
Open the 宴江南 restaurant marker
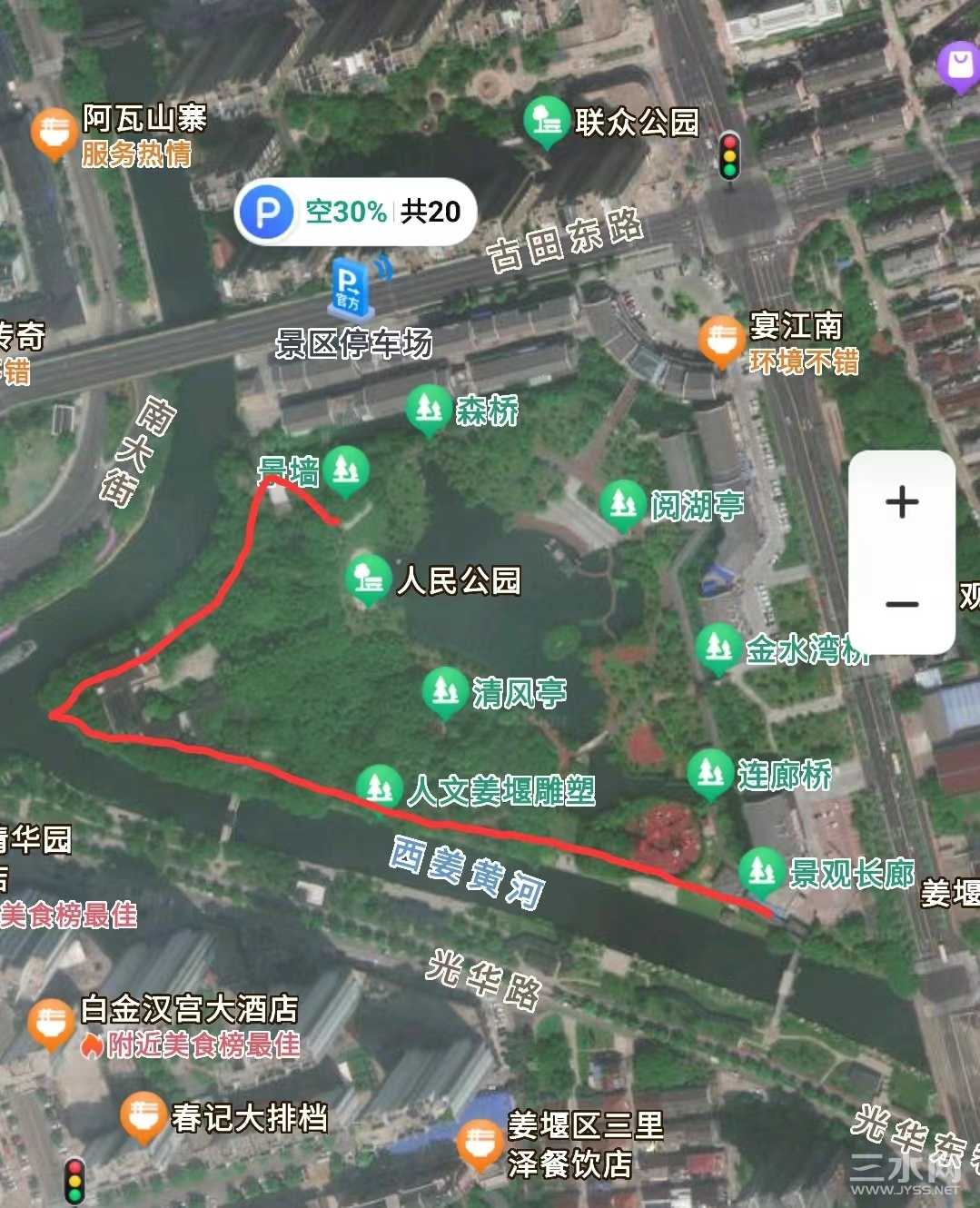click(722, 341)
